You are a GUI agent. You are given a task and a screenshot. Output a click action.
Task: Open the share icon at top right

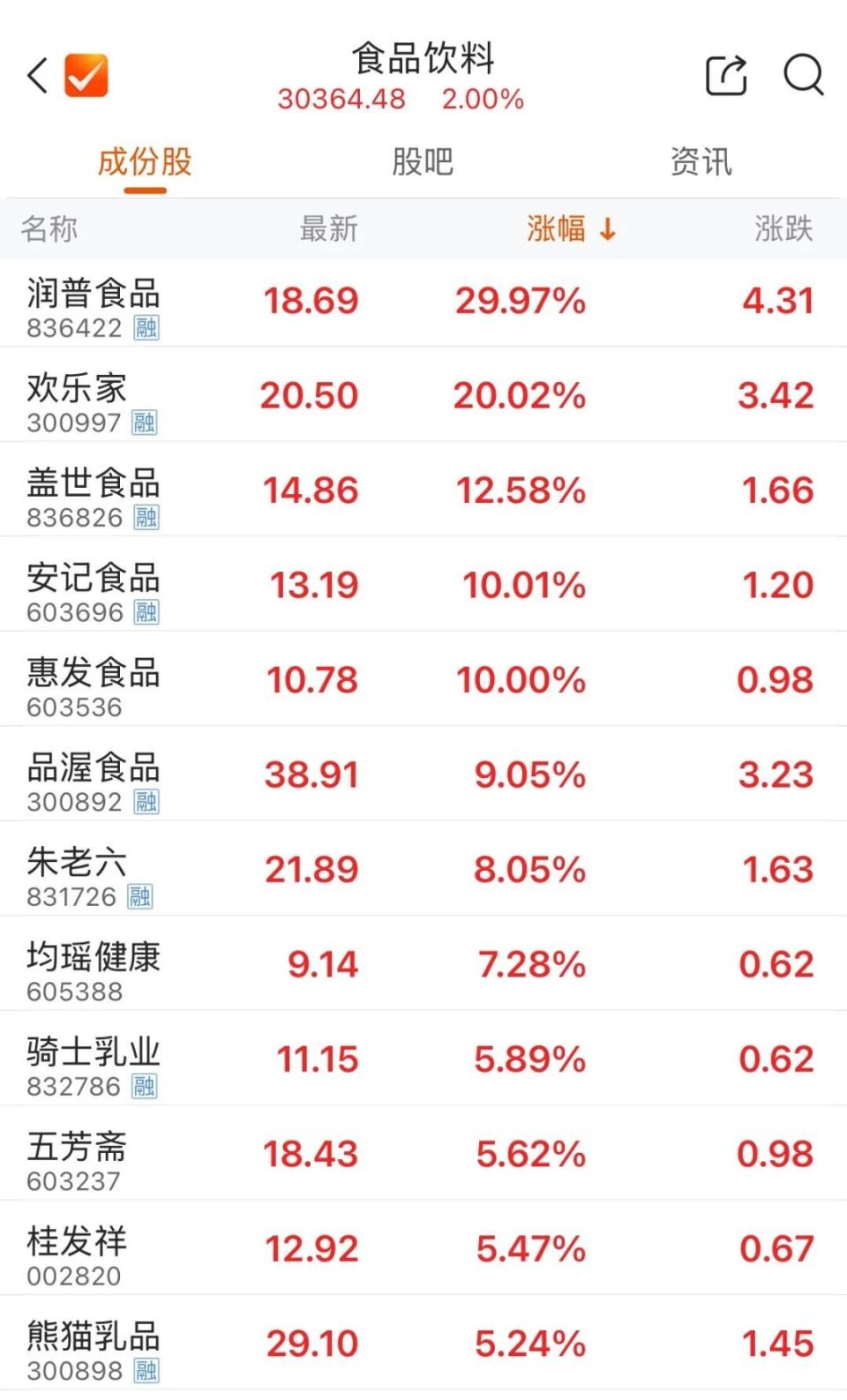723,75
